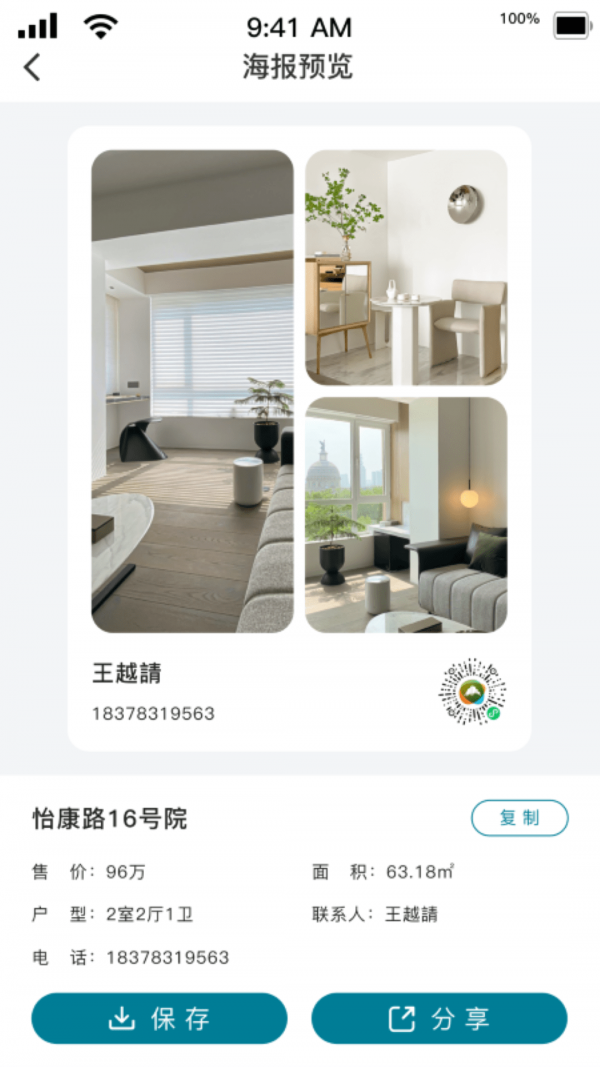600x1067 pixels.
Task: Share the poster via 分享
Action: pyautogui.click(x=439, y=1018)
